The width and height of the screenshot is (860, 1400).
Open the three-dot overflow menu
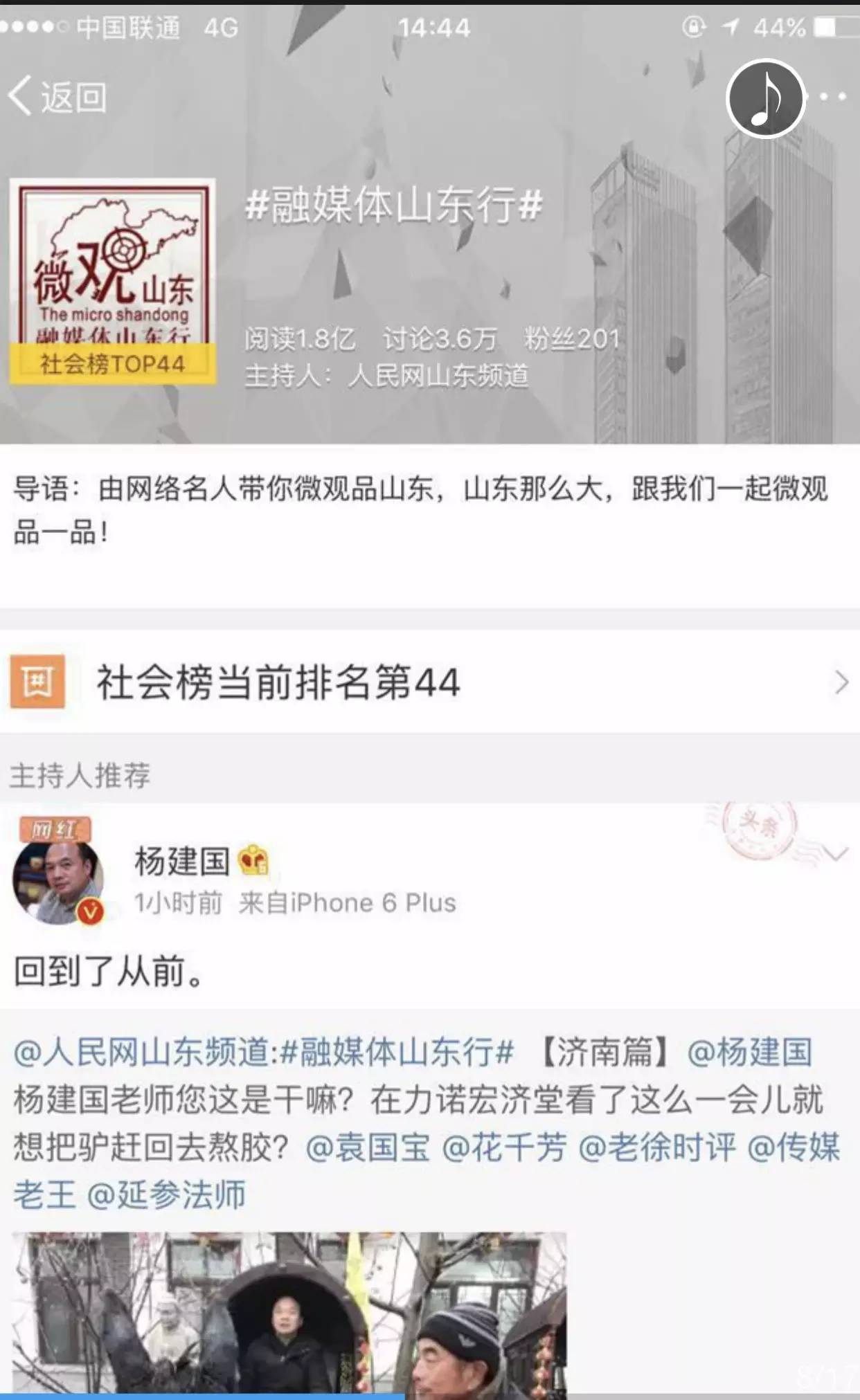click(833, 97)
